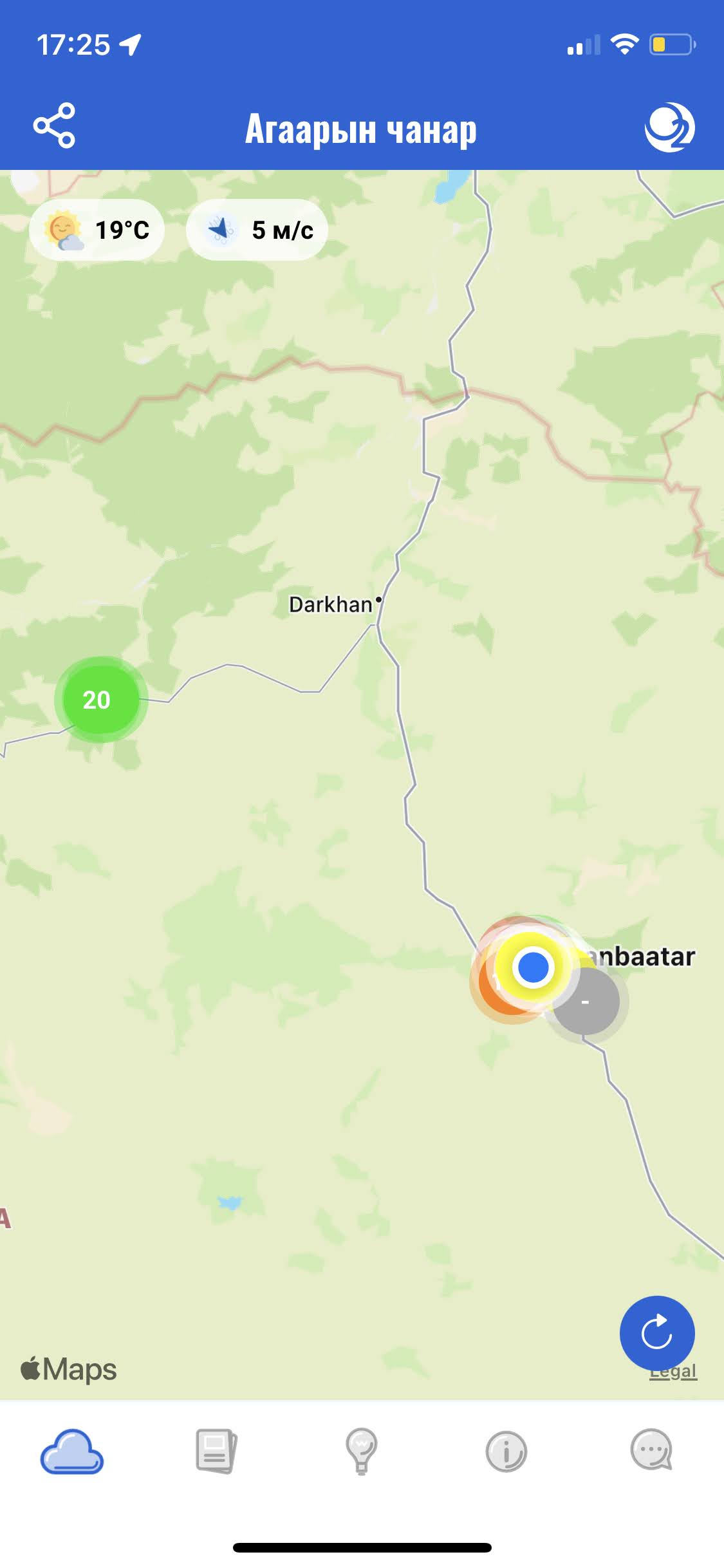Refresh the air quality data
Image resolution: width=724 pixels, height=1568 pixels.
656,1332
